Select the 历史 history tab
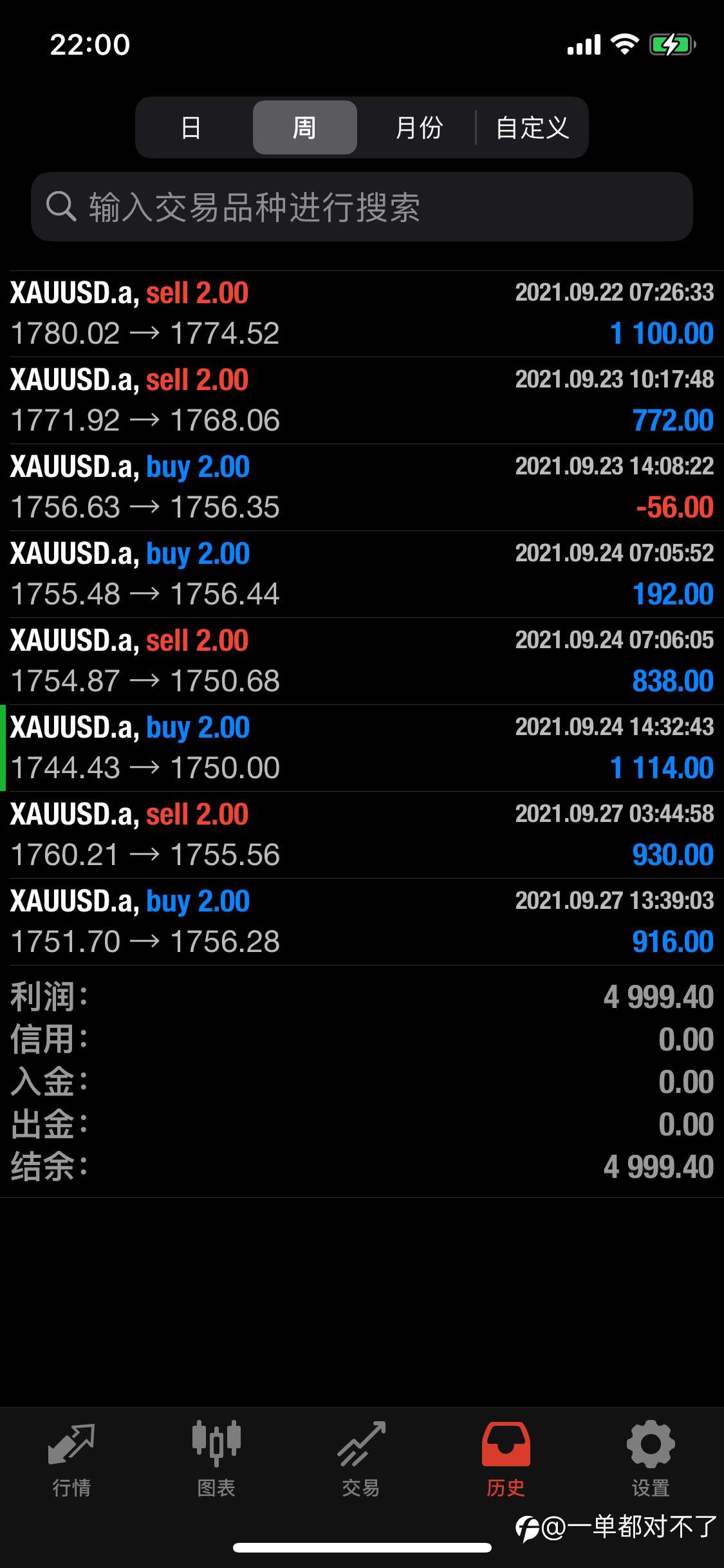 (506, 1459)
